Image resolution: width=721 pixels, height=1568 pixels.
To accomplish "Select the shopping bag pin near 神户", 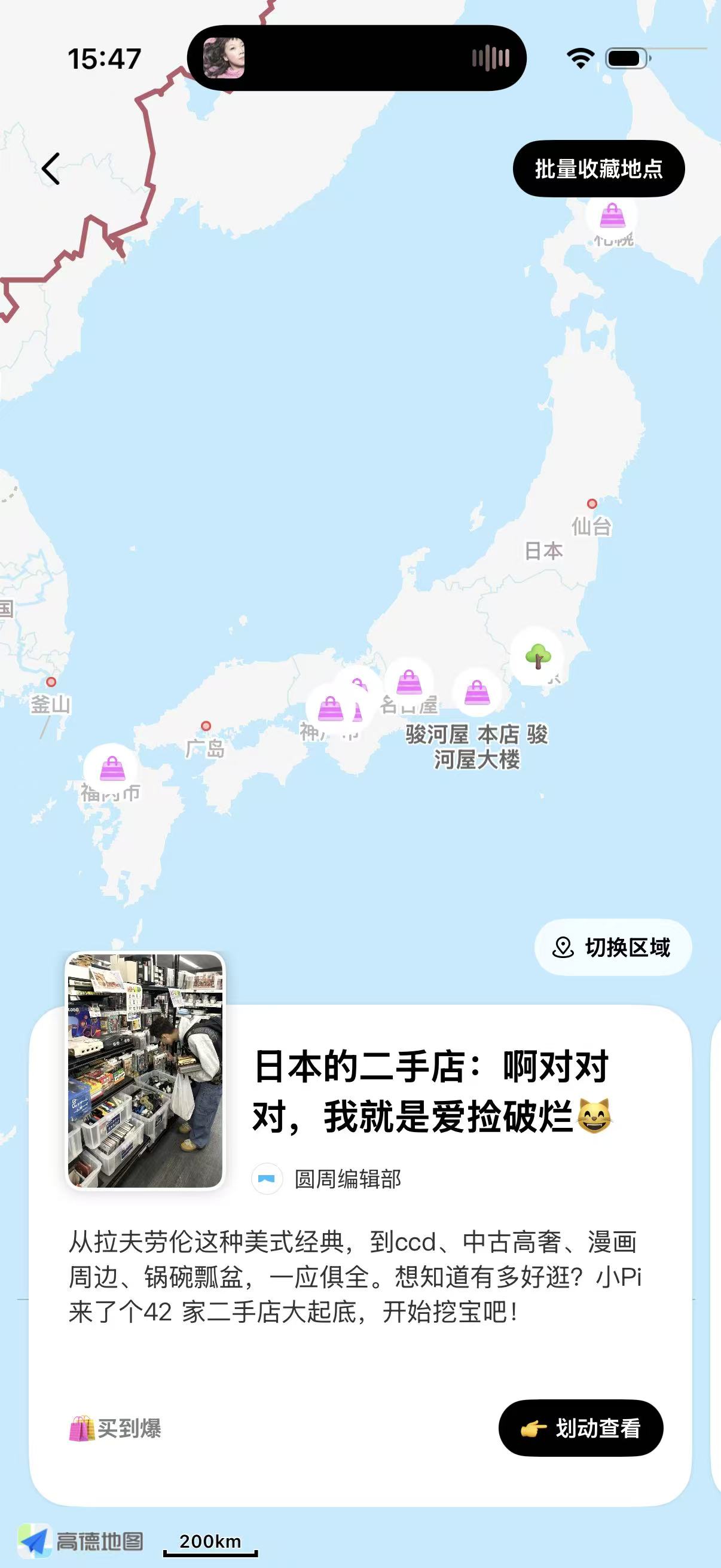I will pyautogui.click(x=331, y=708).
